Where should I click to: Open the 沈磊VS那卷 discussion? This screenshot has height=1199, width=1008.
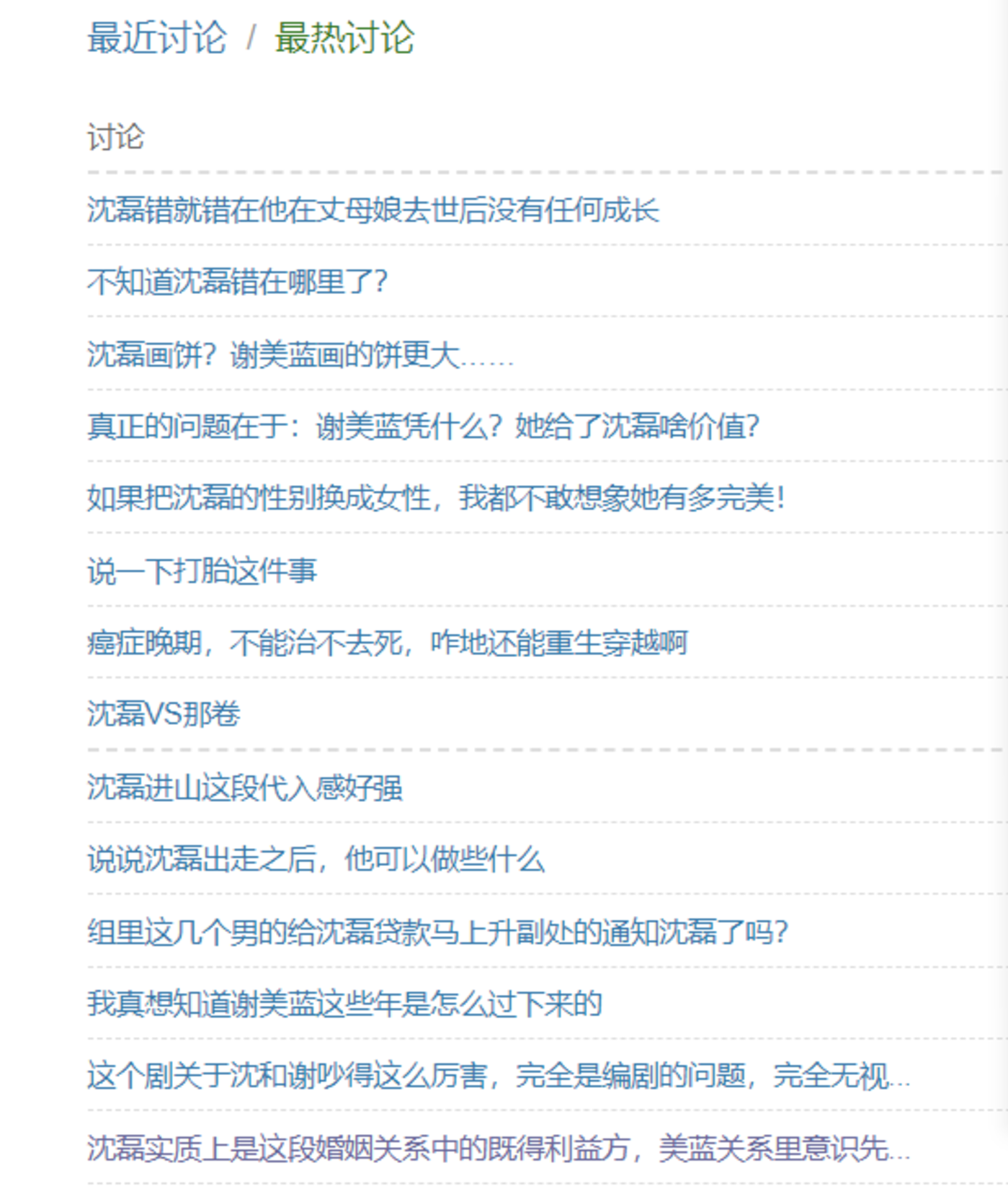point(164,714)
